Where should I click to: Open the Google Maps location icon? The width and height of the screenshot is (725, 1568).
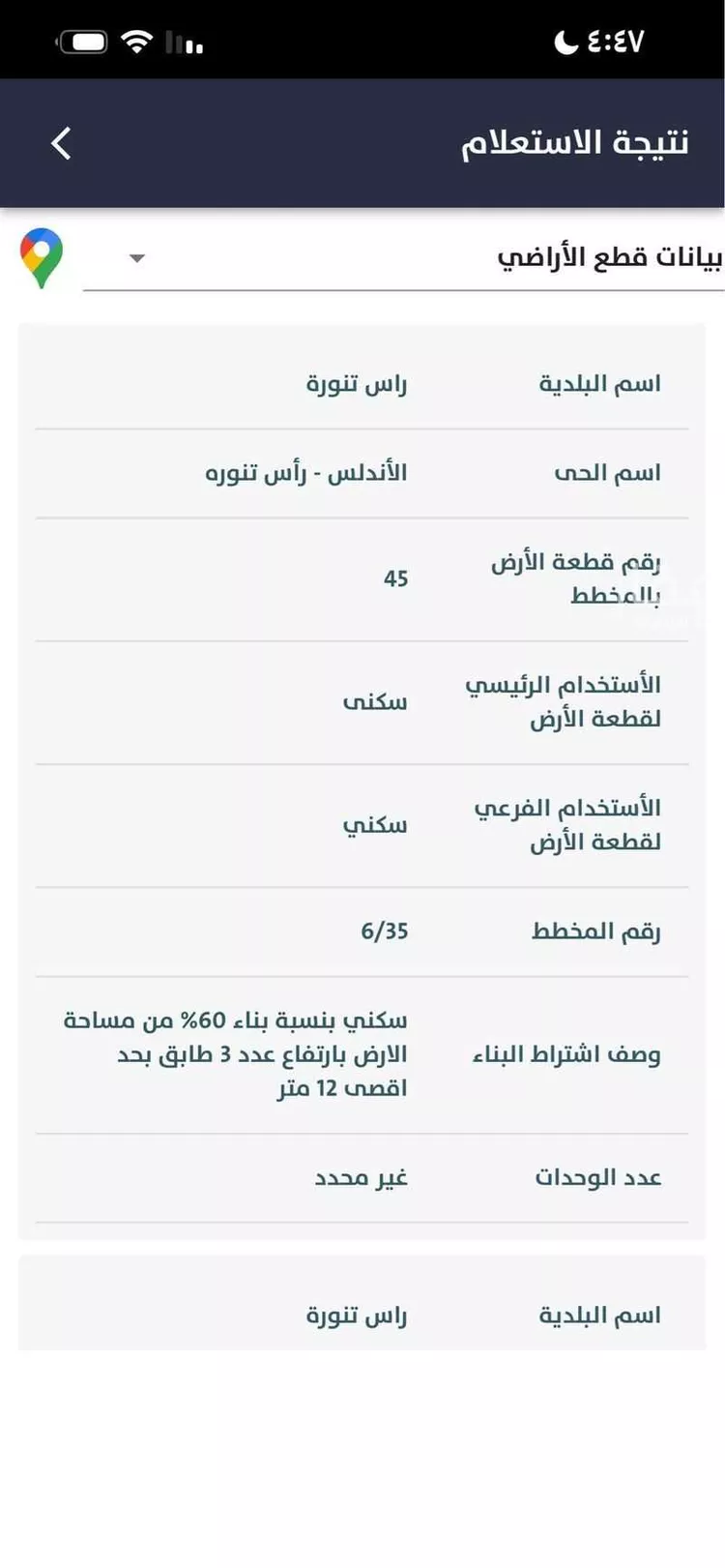pos(42,258)
